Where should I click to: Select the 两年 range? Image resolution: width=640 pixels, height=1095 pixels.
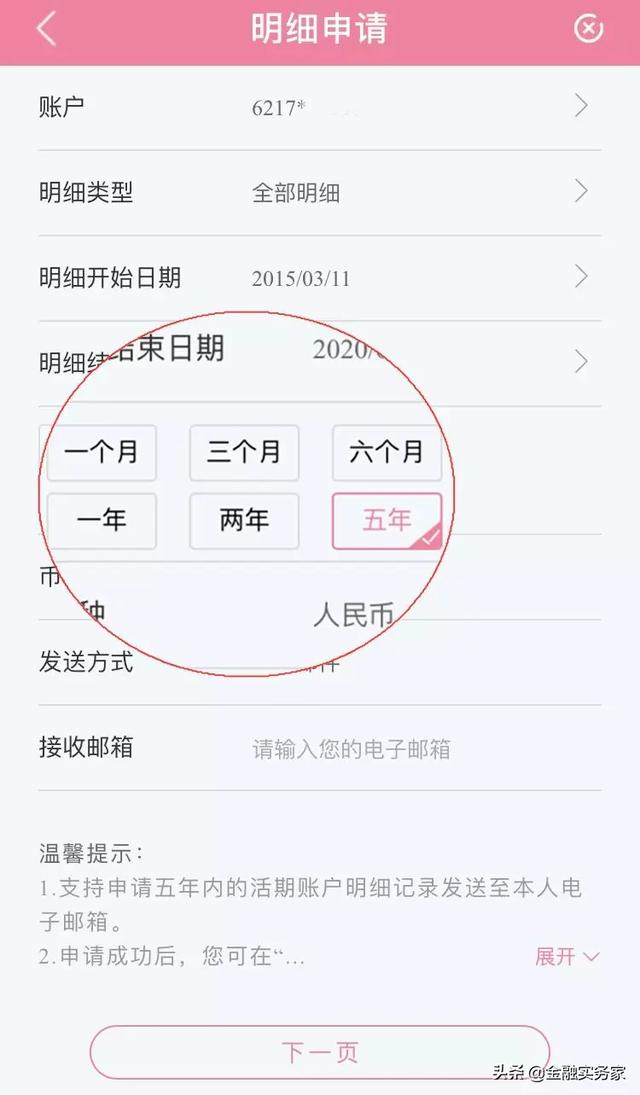(x=244, y=521)
